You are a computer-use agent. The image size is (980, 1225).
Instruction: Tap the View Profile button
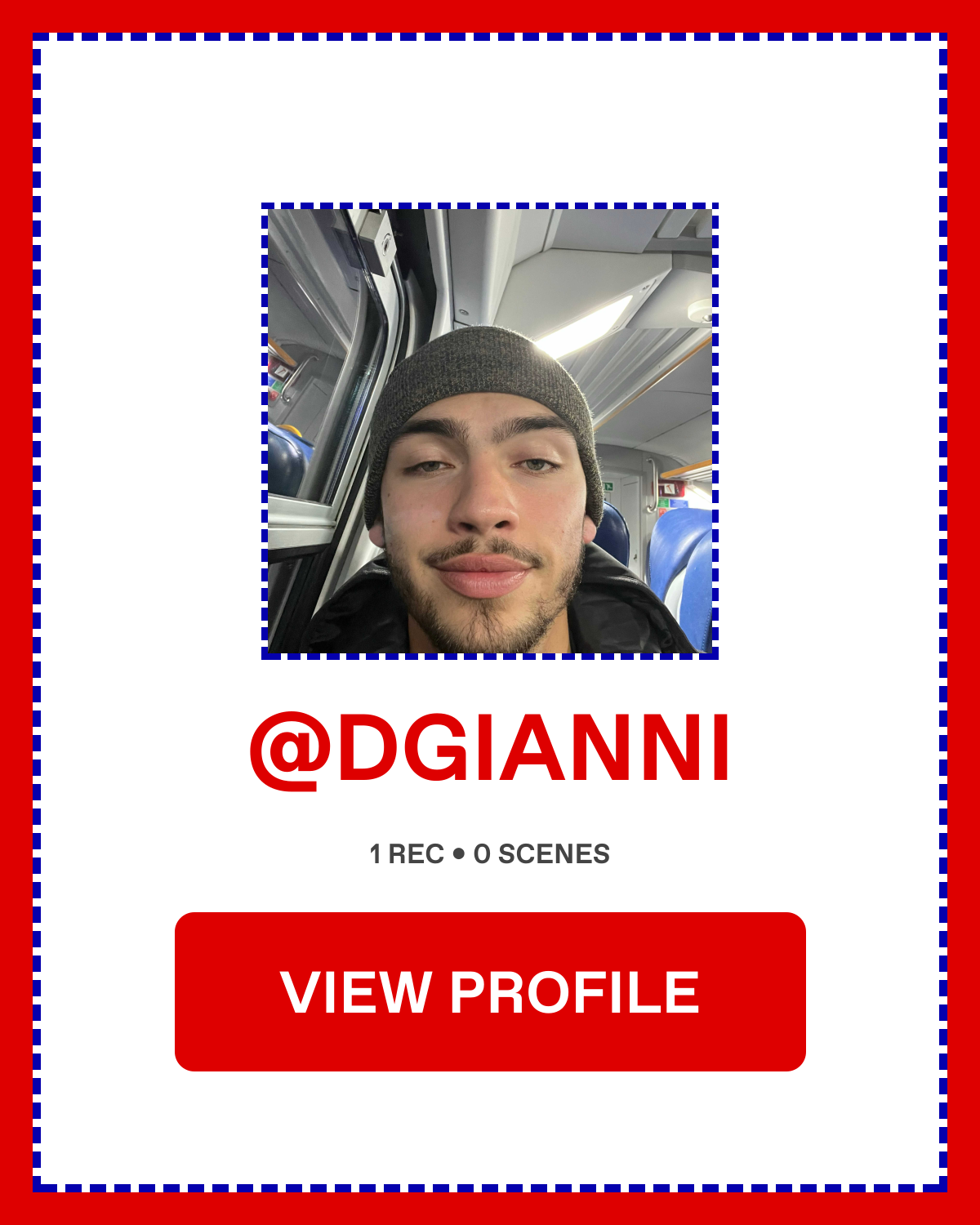(490, 991)
